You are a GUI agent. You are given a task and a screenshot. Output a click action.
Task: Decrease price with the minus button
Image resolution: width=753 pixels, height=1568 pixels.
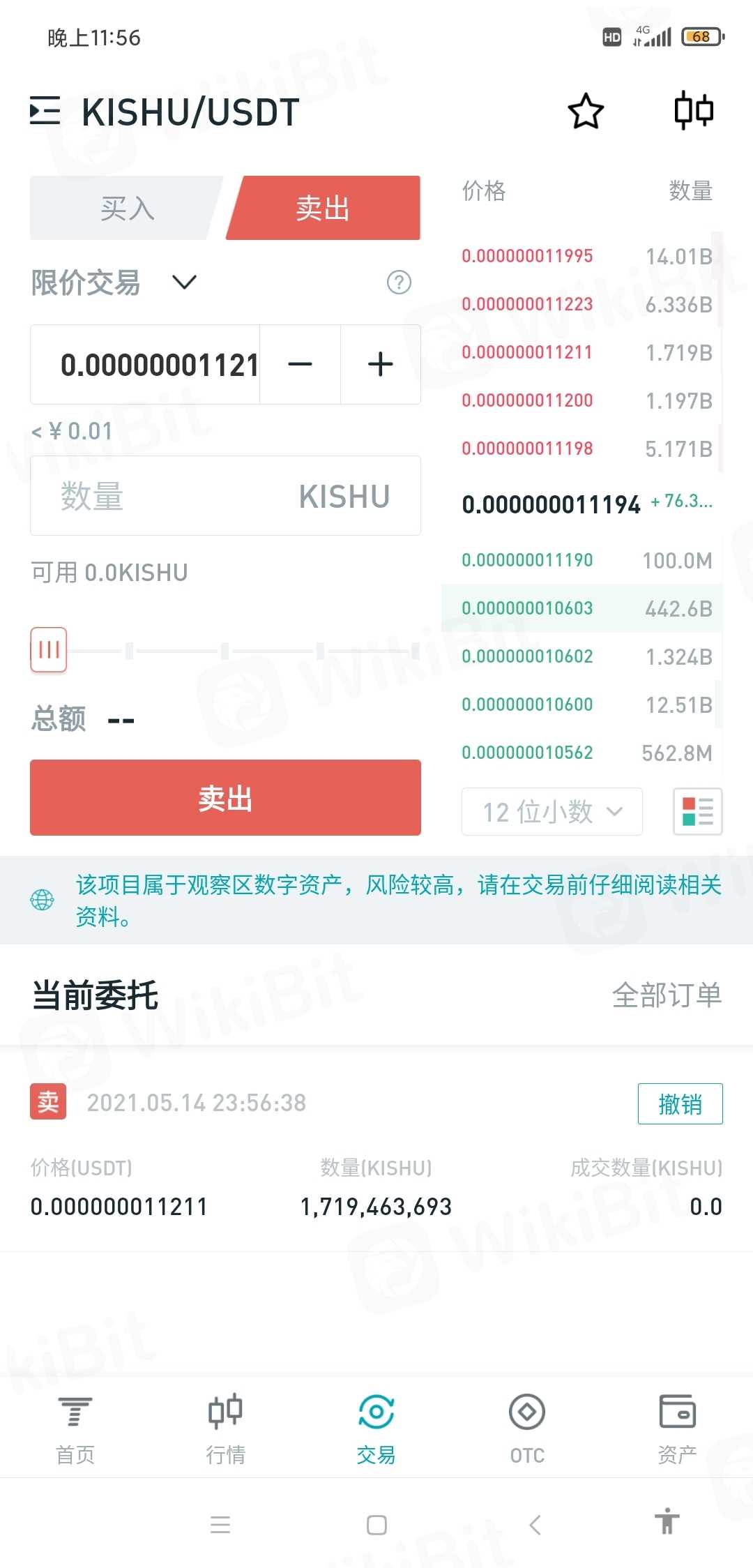(300, 364)
